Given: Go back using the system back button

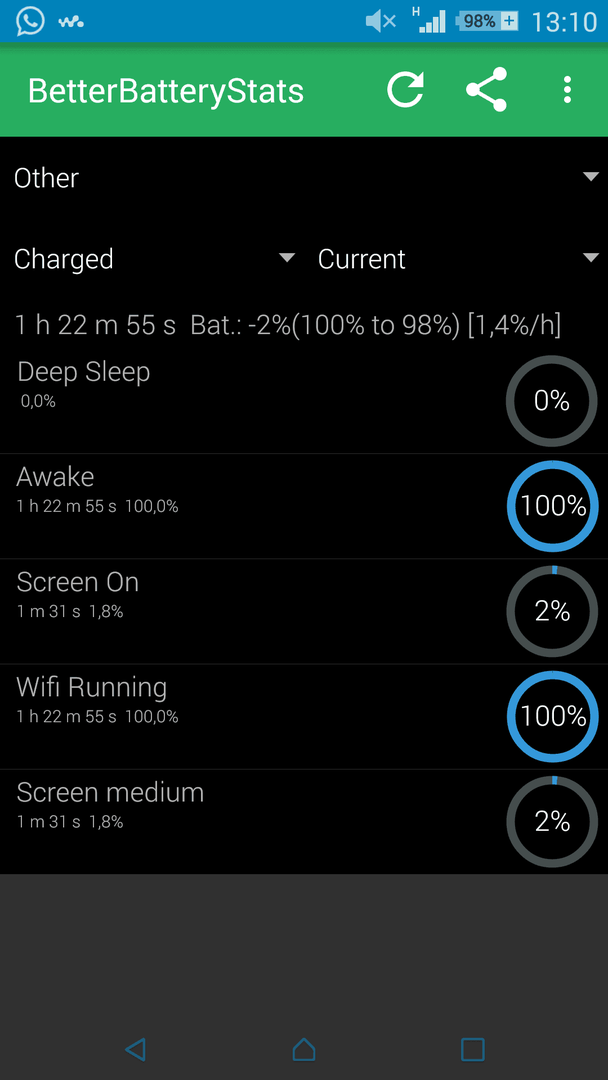Looking at the screenshot, I should coord(136,1049).
